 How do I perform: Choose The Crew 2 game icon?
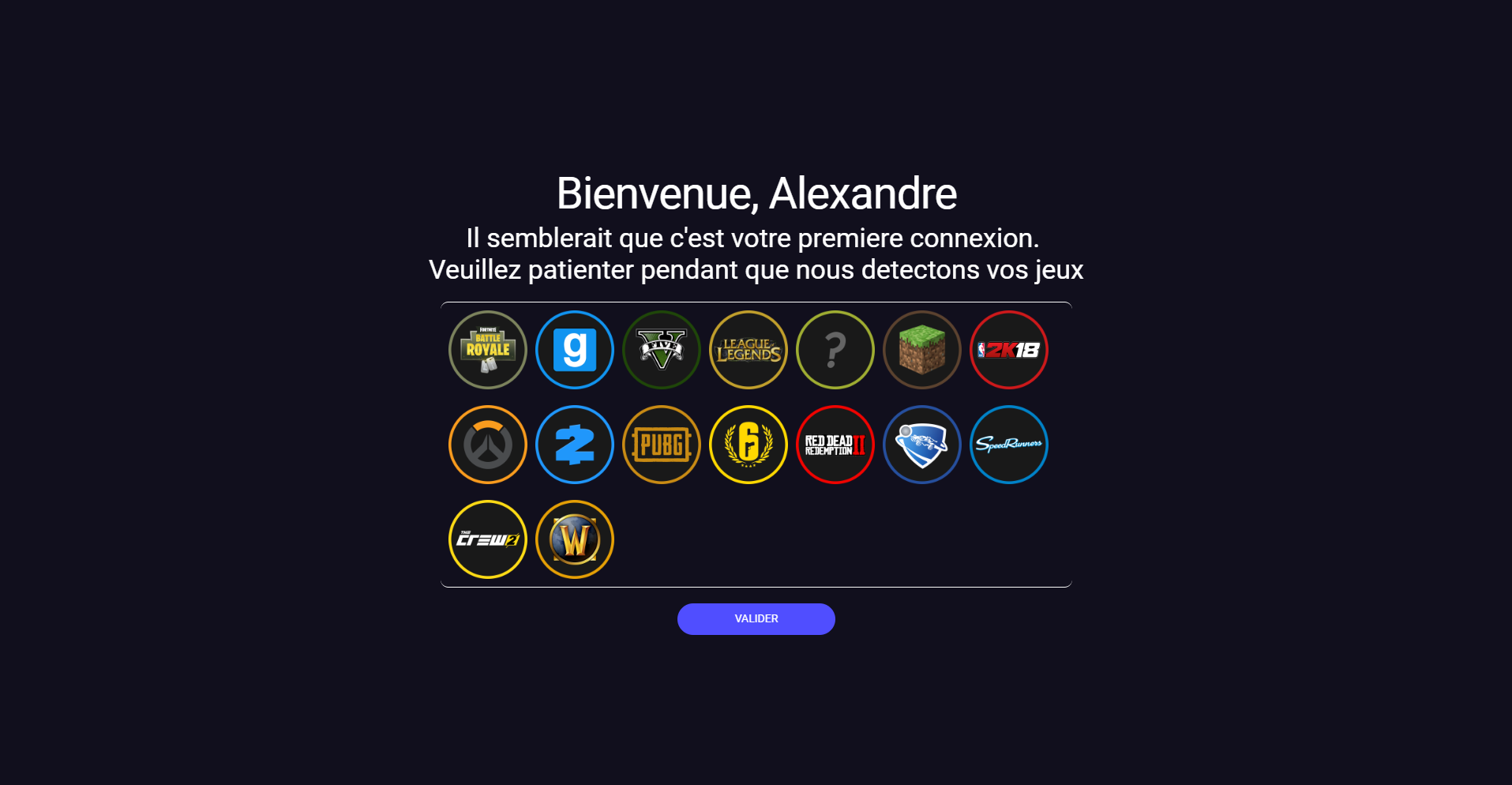(x=488, y=539)
